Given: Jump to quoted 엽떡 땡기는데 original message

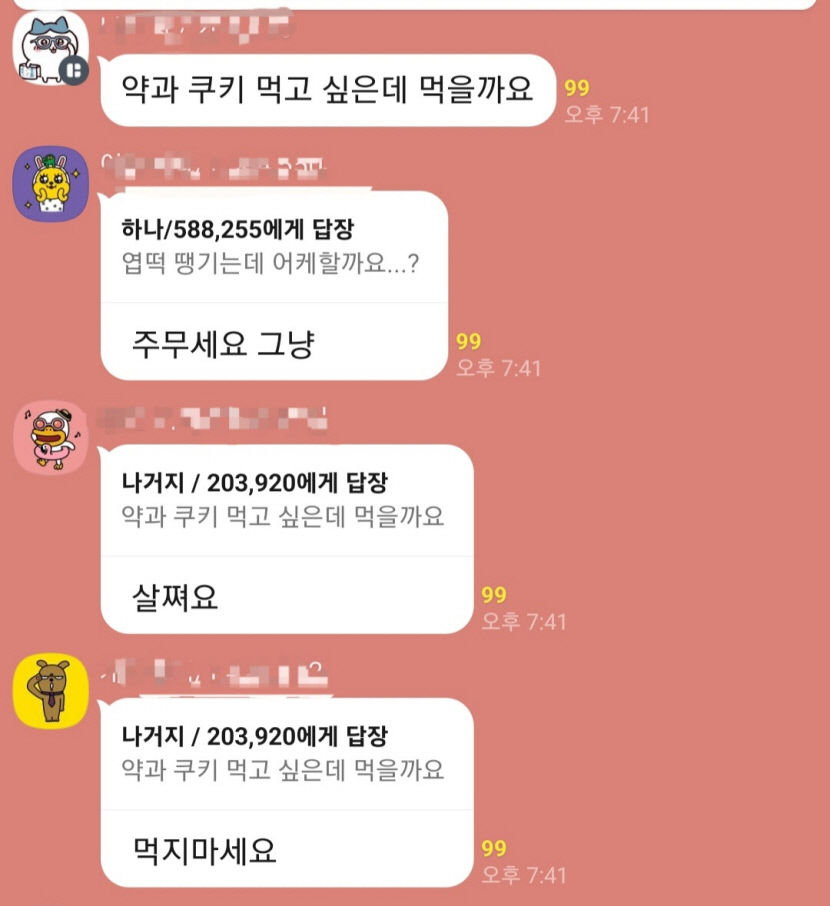Looking at the screenshot, I should pyautogui.click(x=272, y=250).
